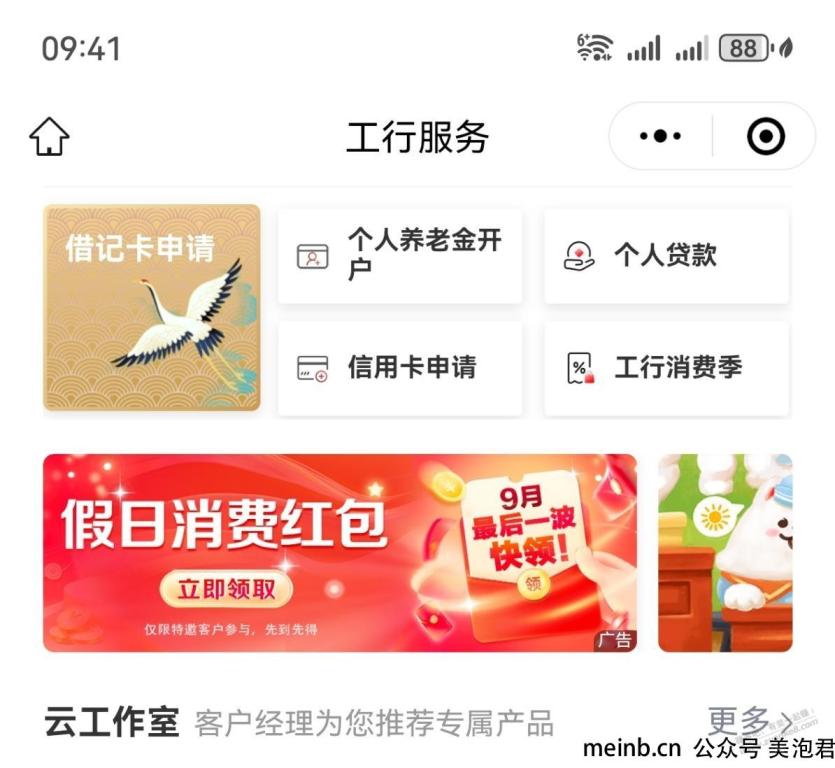Viewport: 835px width, 768px height.
Task: Open 个人贷款 service
Action: 666,255
